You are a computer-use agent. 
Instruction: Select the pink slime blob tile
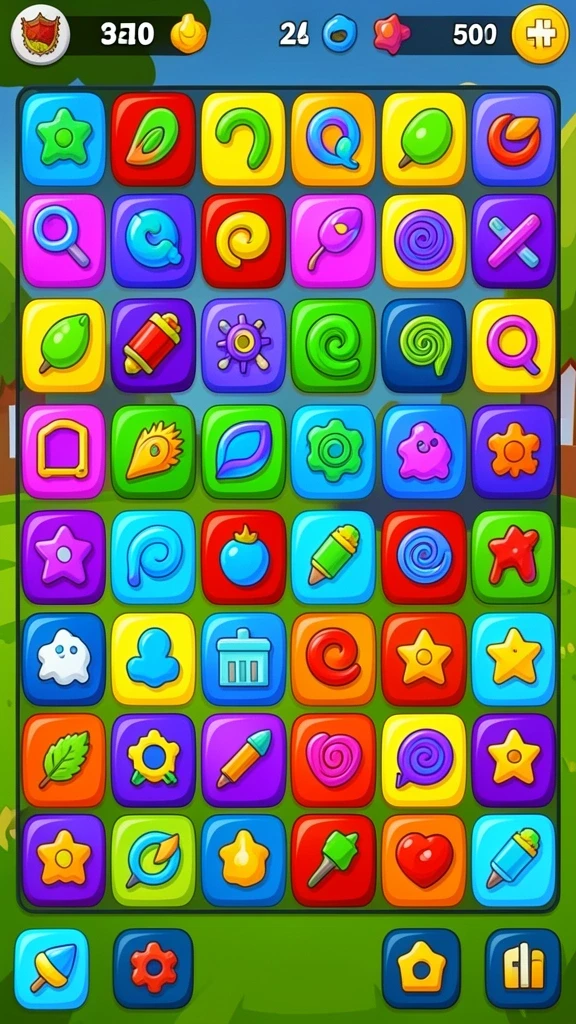click(424, 451)
